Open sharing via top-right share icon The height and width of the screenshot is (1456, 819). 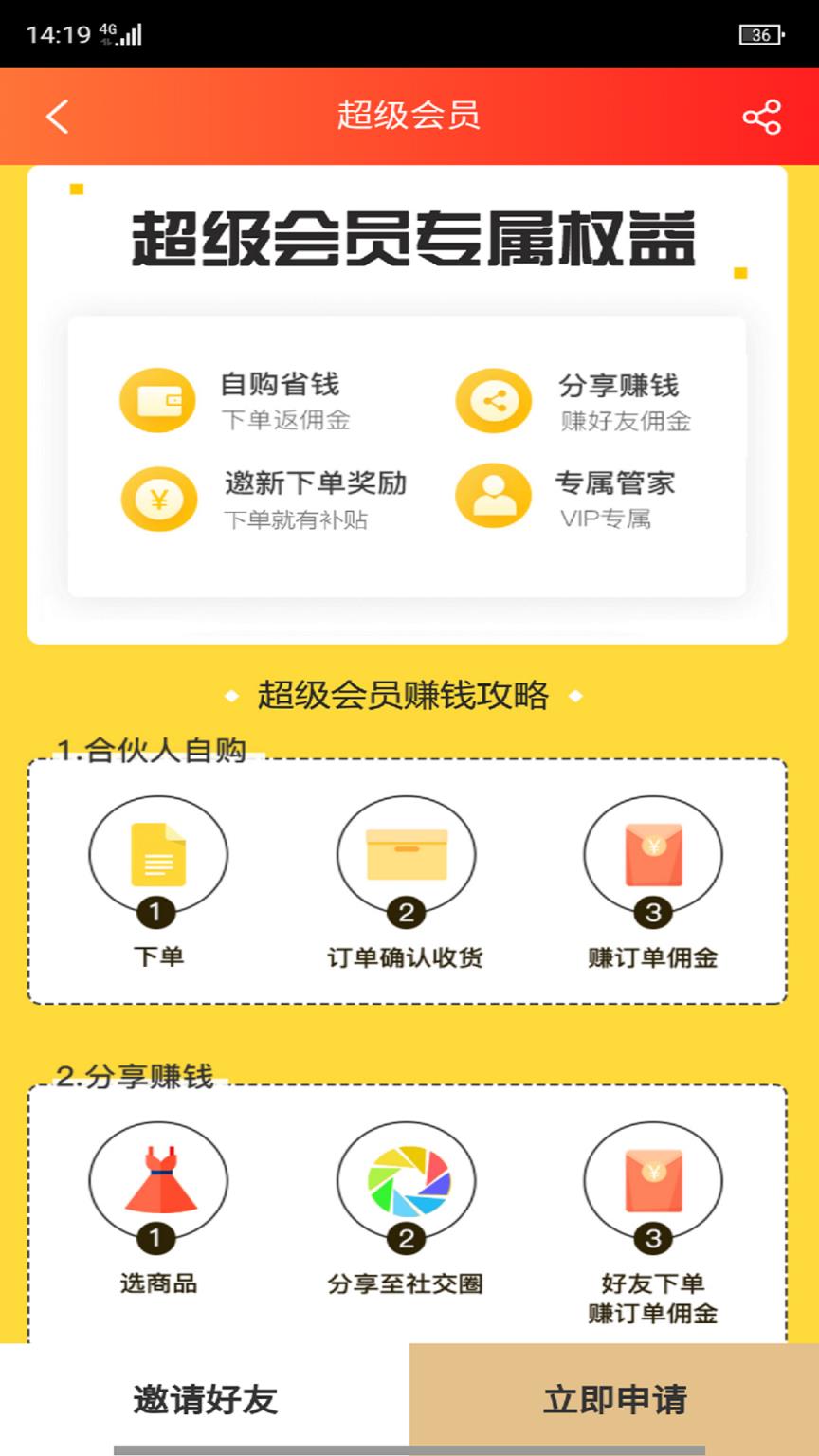point(761,116)
